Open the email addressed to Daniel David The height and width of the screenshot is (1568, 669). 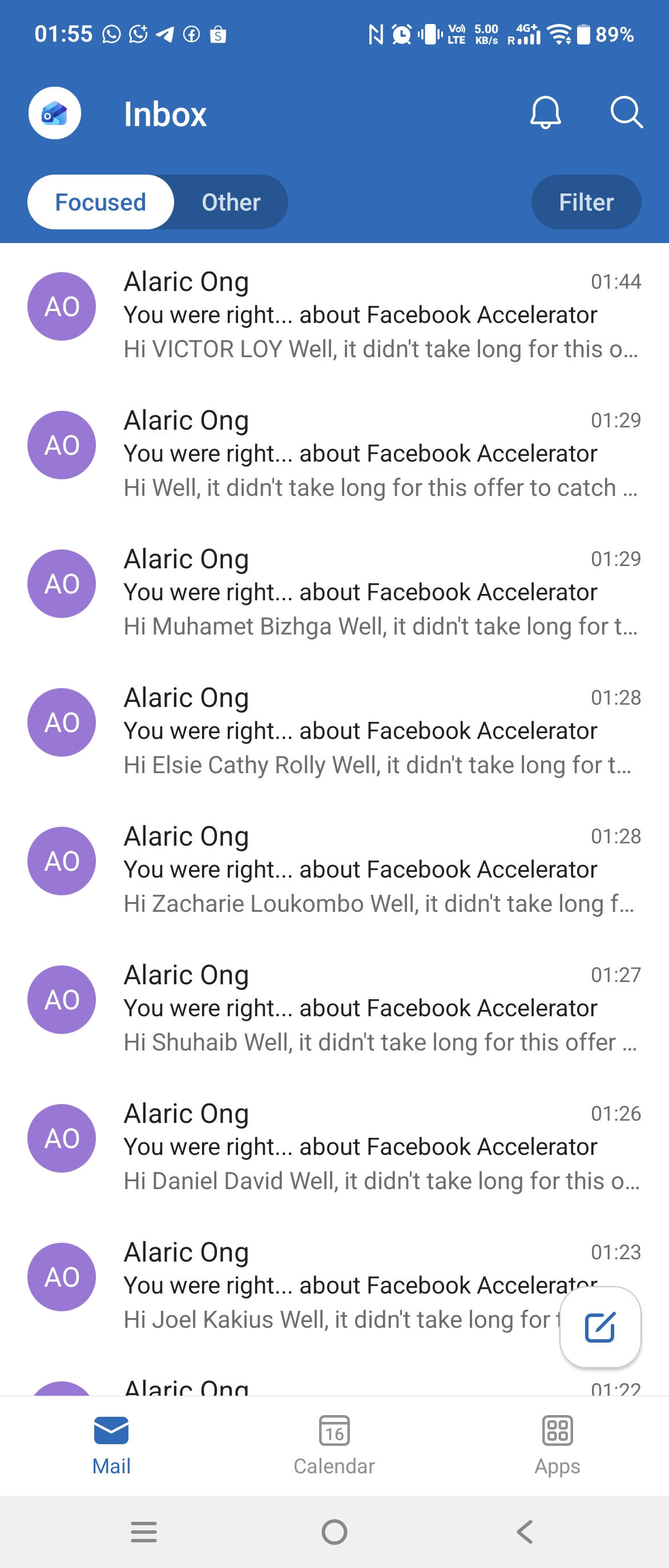click(x=334, y=1147)
